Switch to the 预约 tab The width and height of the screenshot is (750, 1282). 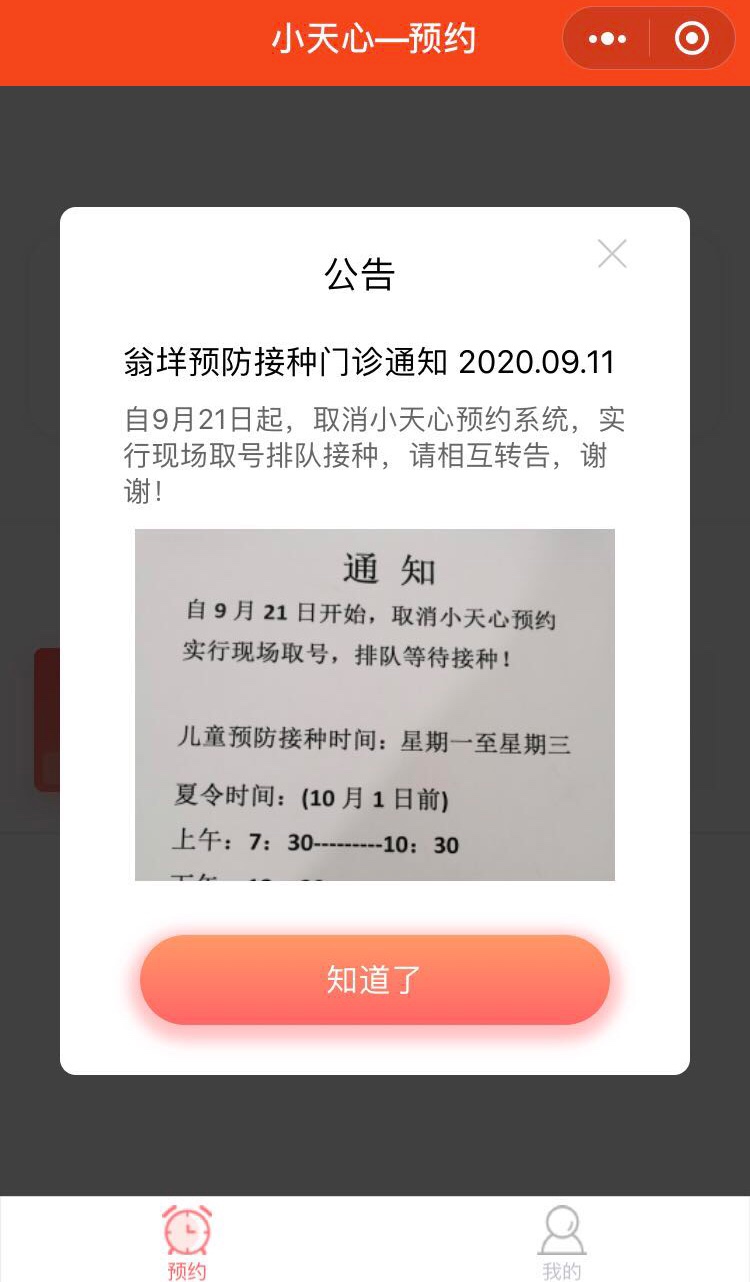pyautogui.click(x=187, y=1241)
